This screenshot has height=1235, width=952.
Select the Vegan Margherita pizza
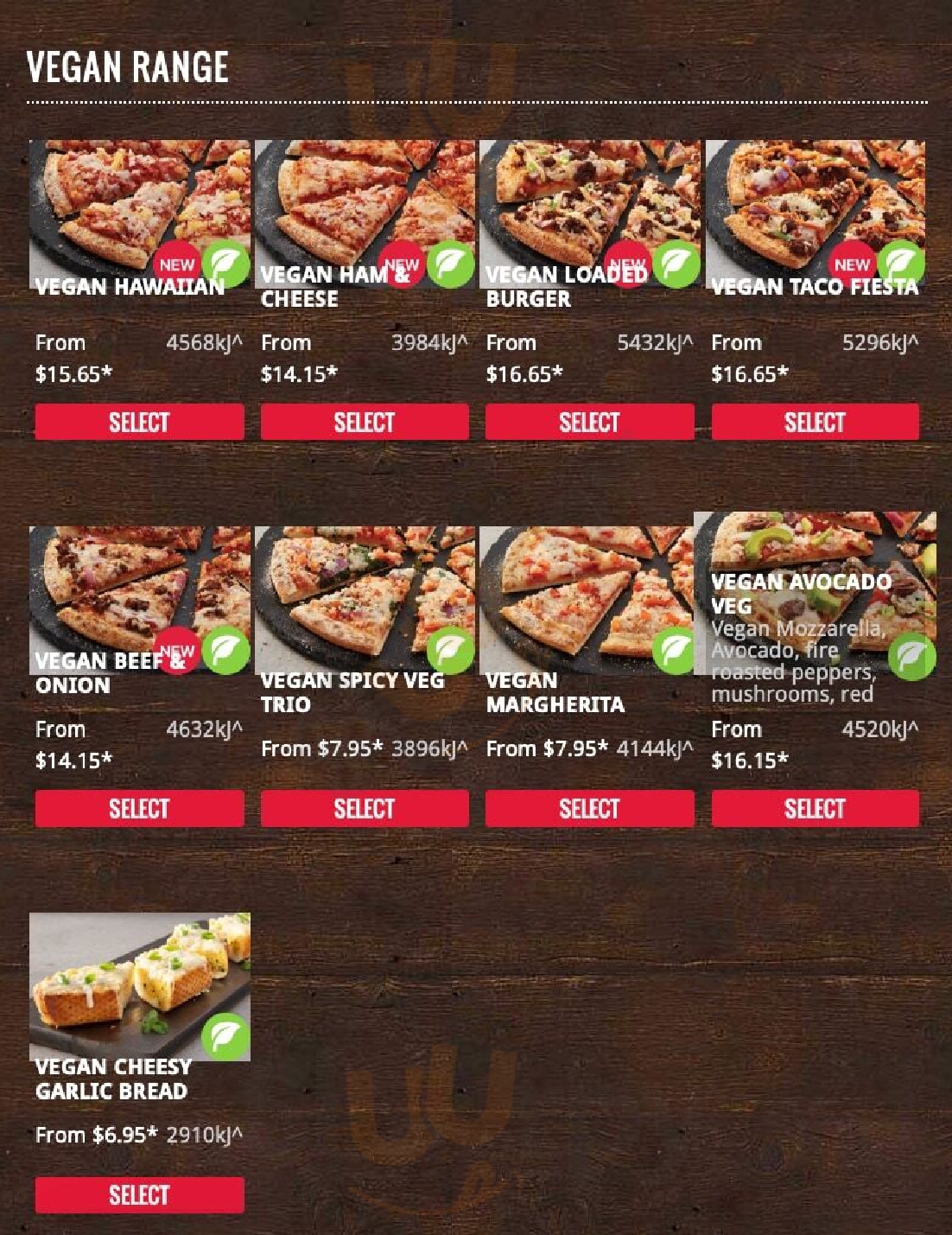(x=589, y=808)
